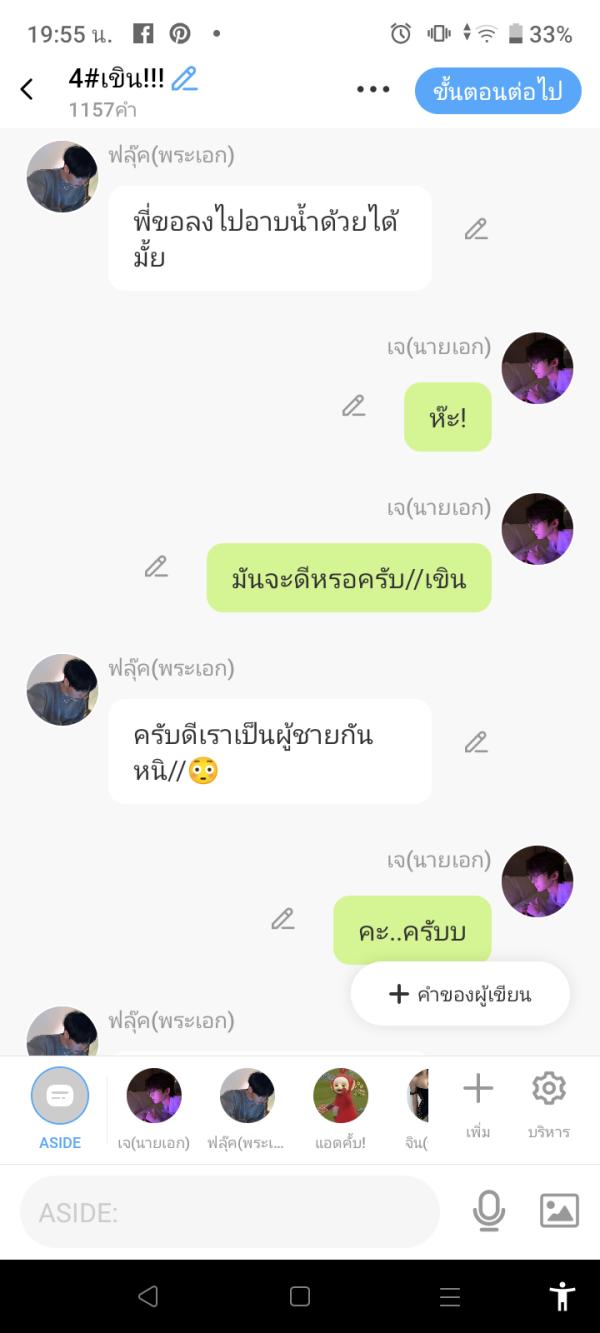Add a new character with เพิ่ม

click(x=478, y=1105)
